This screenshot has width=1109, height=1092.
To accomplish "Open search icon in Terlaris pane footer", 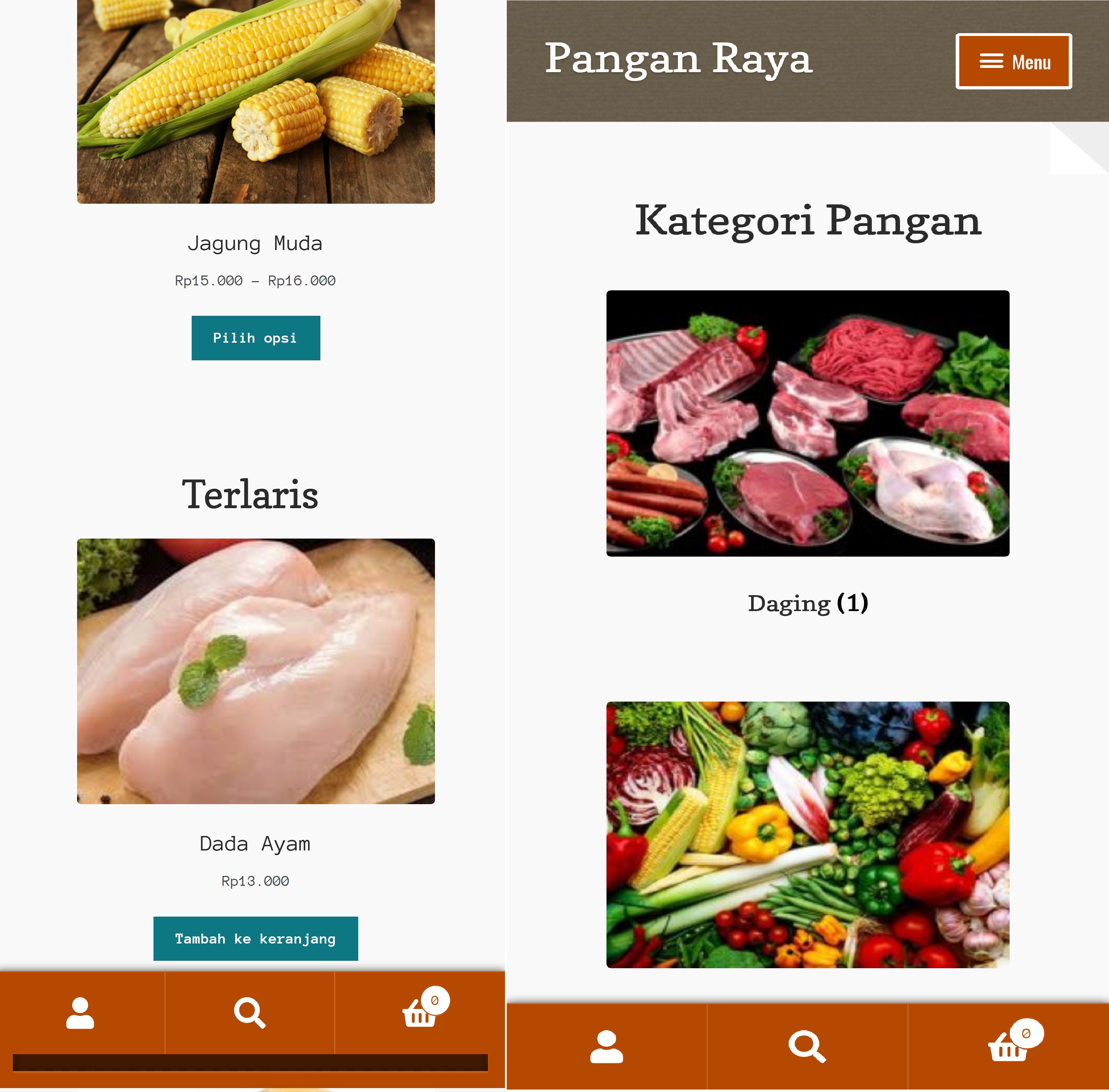I will [x=249, y=1013].
